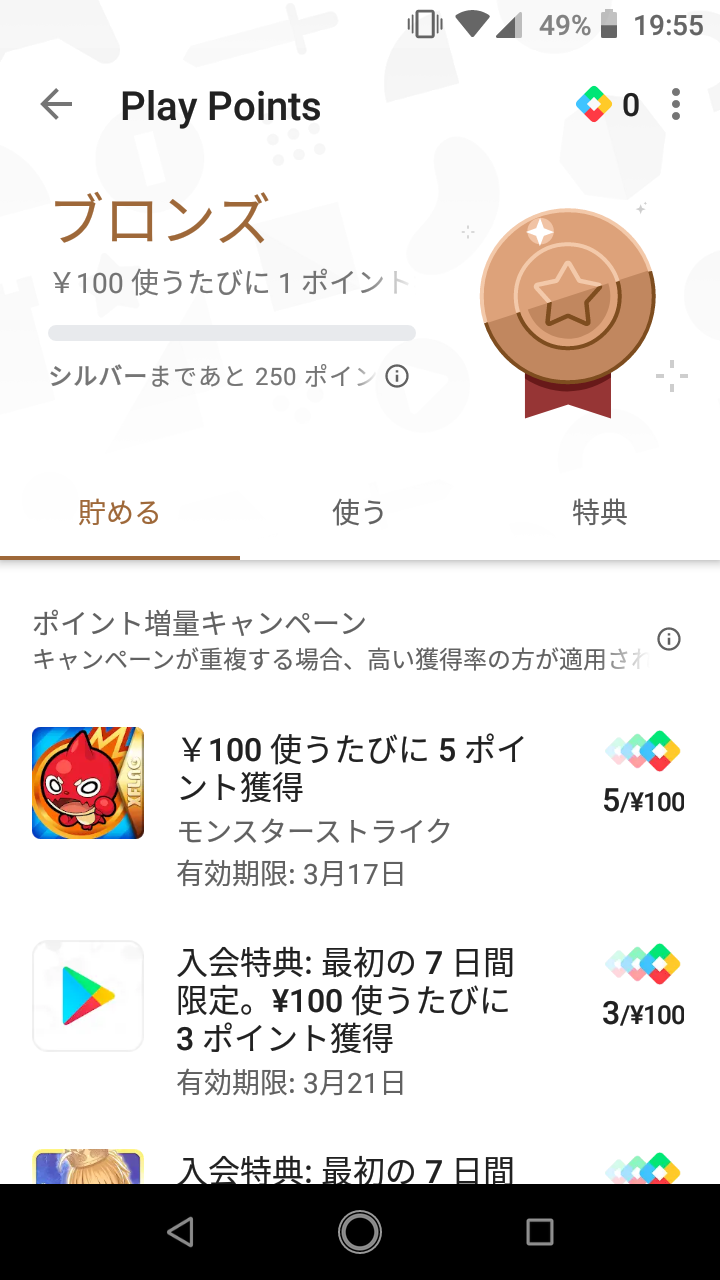Show info about ポイント増量キャンペーン
This screenshot has height=1280, width=720.
tap(669, 640)
